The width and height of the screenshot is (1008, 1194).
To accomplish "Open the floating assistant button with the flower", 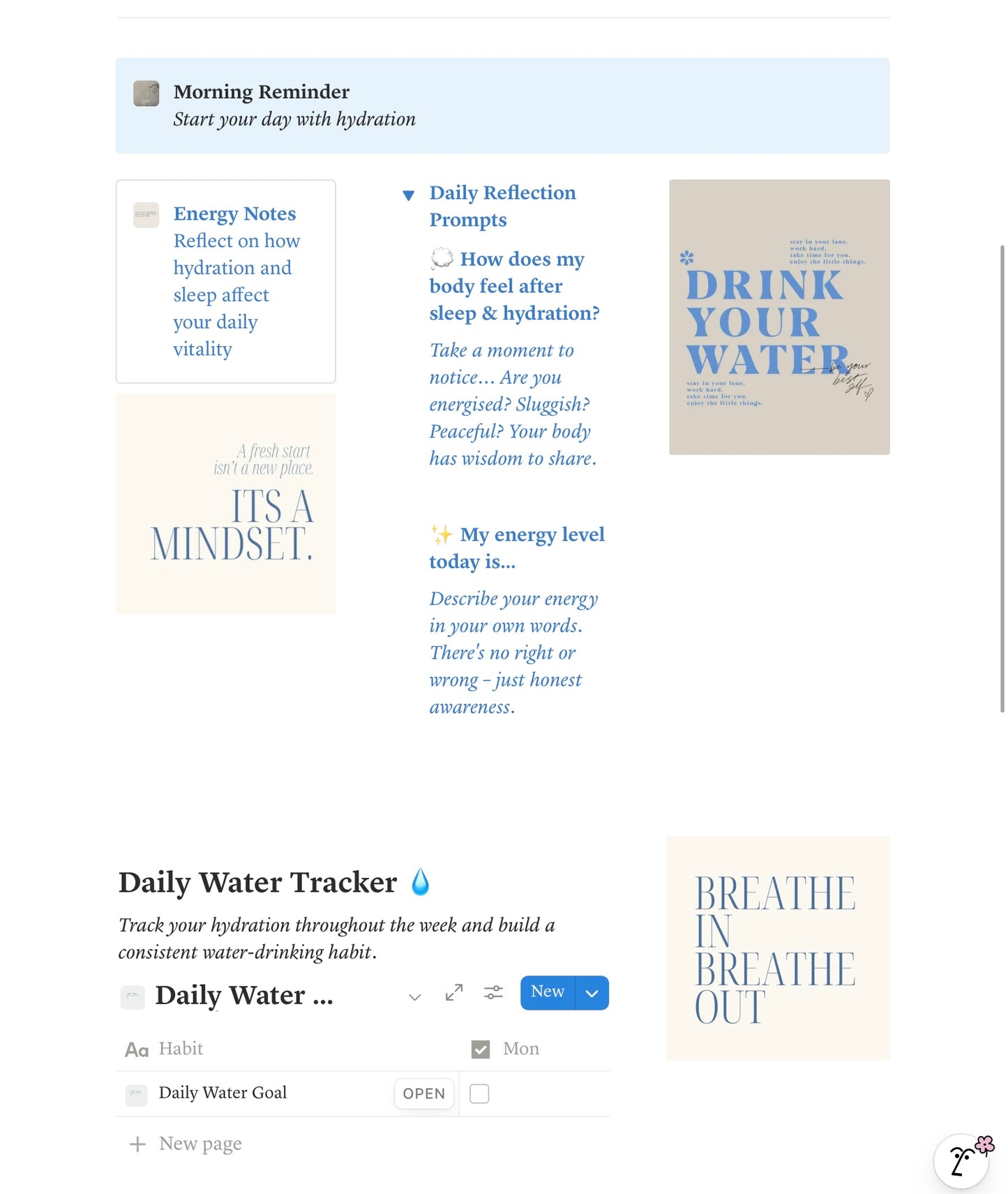I will point(961,1161).
